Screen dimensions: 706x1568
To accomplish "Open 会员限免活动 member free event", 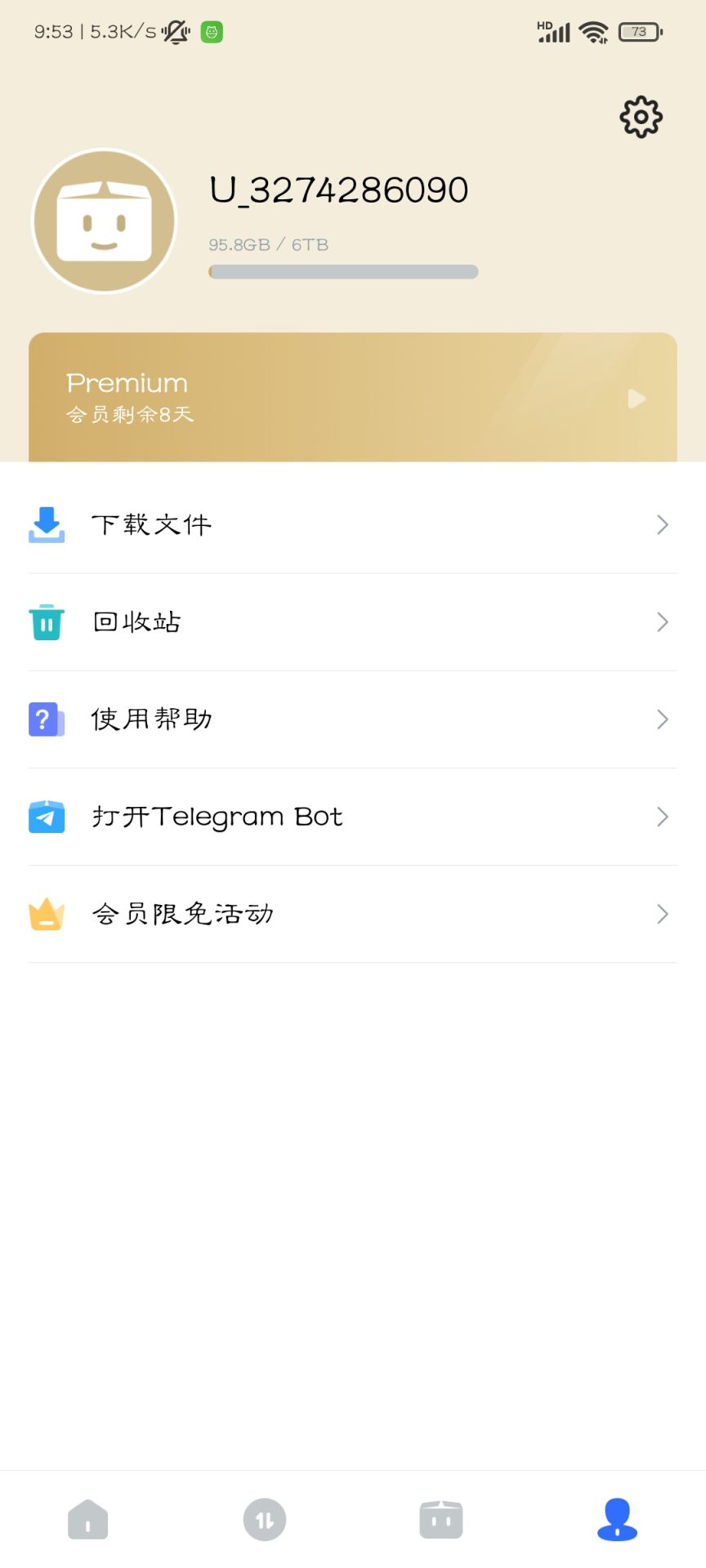I will [x=352, y=914].
